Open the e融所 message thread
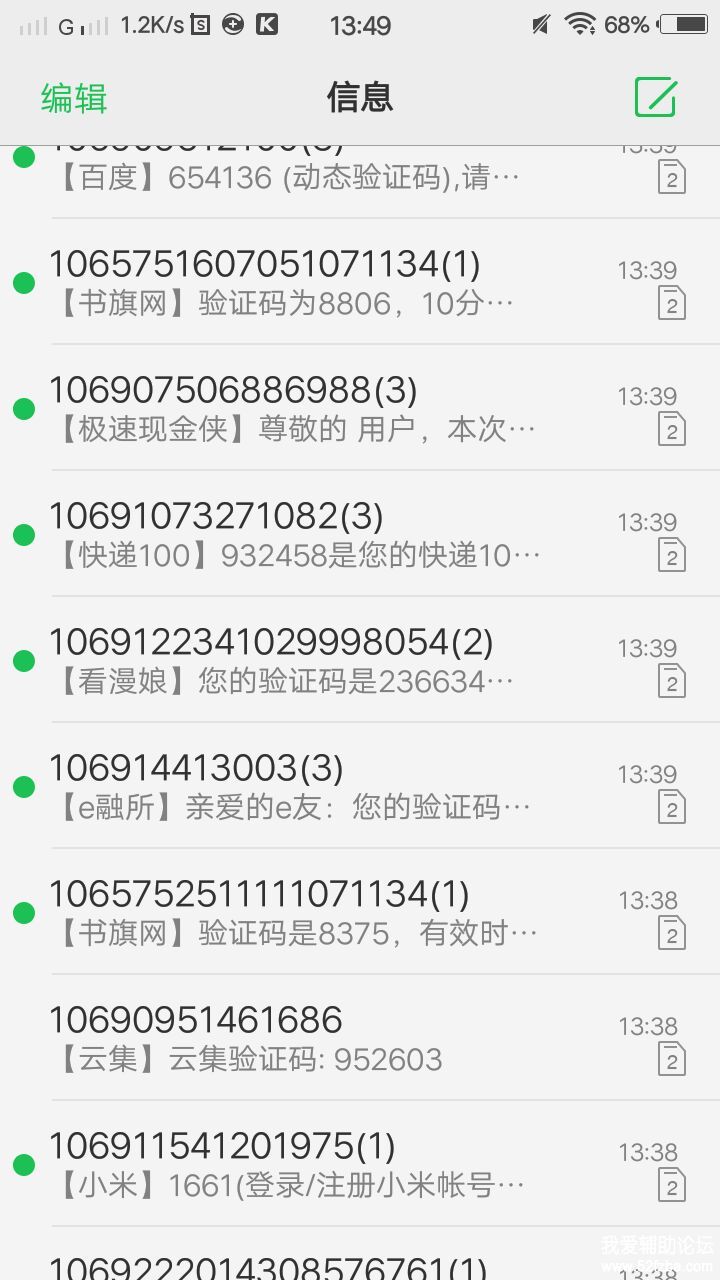 pyautogui.click(x=330, y=787)
